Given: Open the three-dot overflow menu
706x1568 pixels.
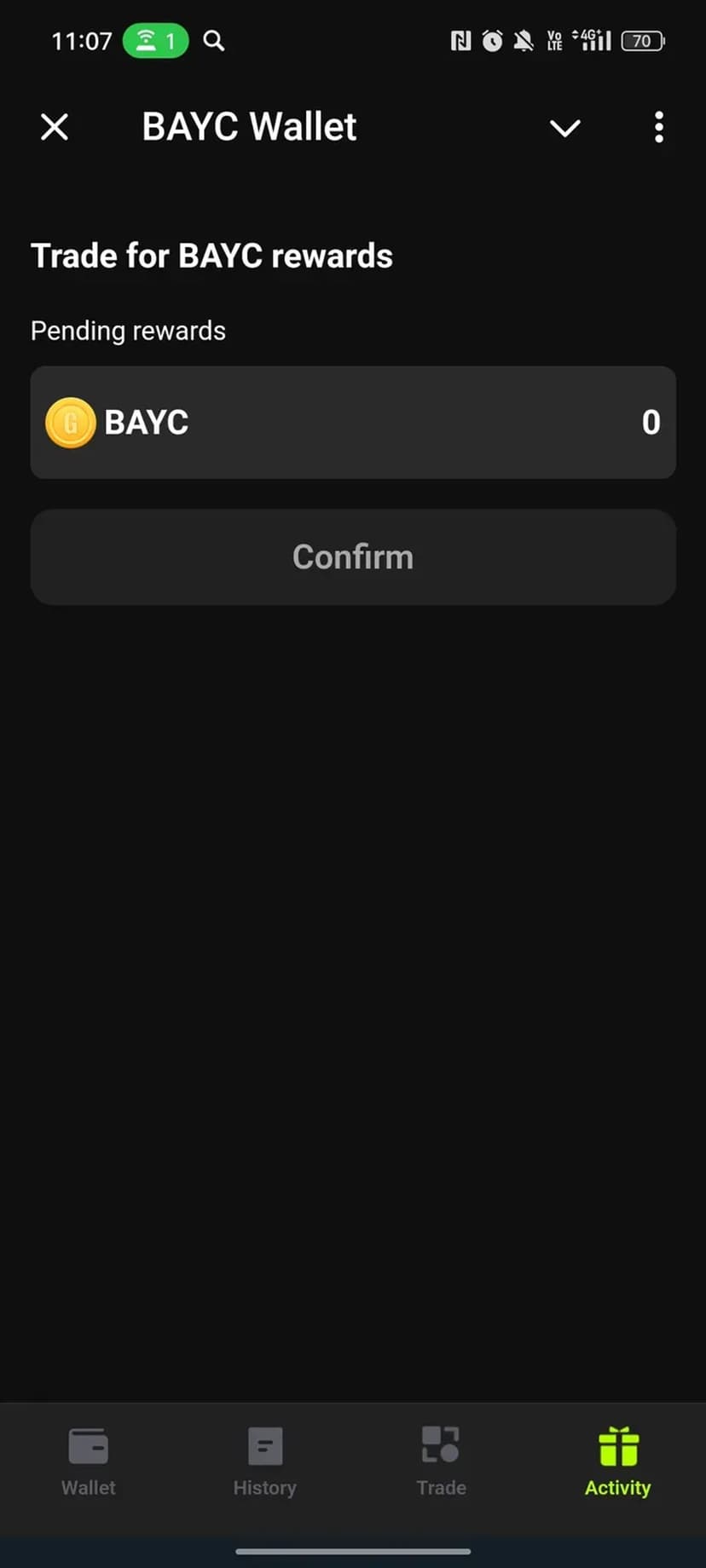Looking at the screenshot, I should tap(658, 128).
